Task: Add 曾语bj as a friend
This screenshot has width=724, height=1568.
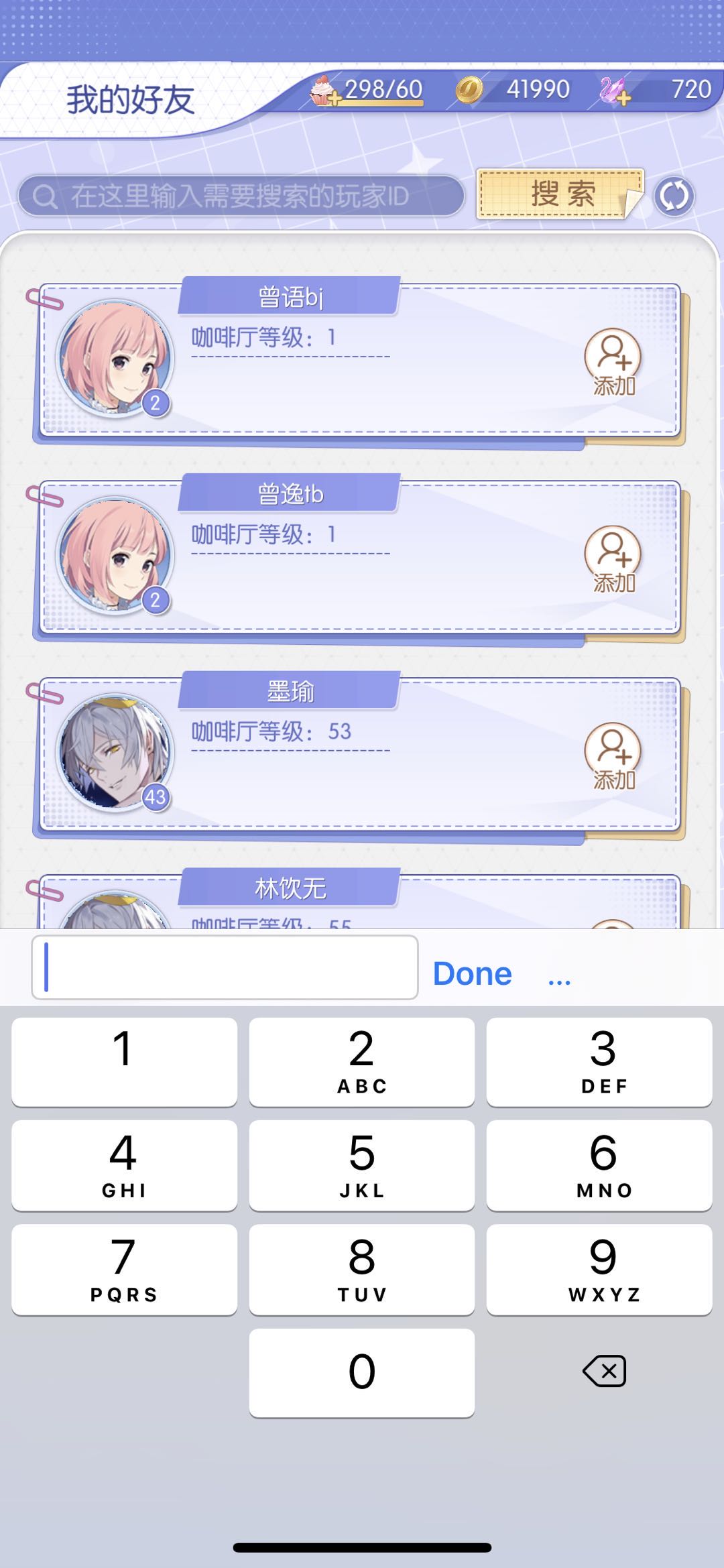Action: (613, 363)
